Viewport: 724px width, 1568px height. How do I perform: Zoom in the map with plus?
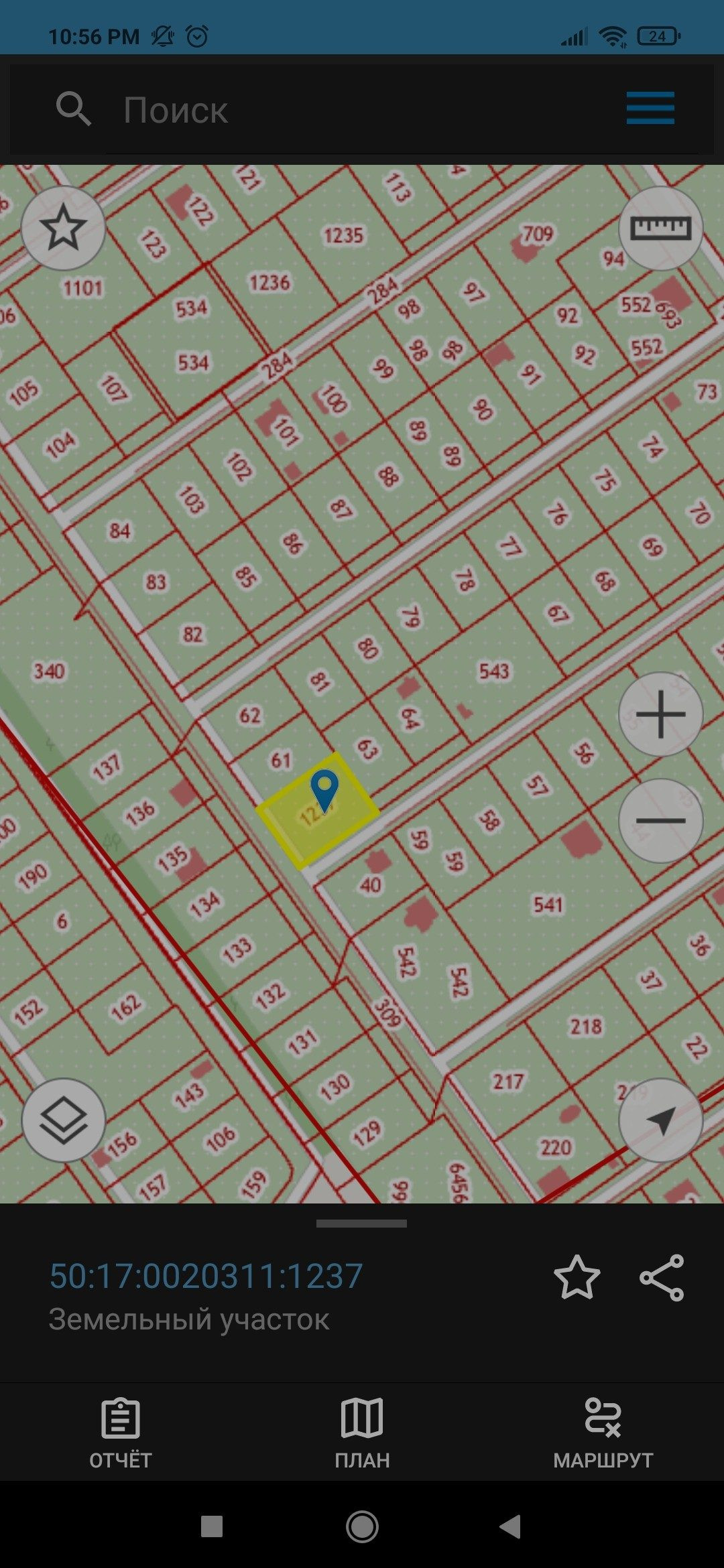click(x=660, y=714)
